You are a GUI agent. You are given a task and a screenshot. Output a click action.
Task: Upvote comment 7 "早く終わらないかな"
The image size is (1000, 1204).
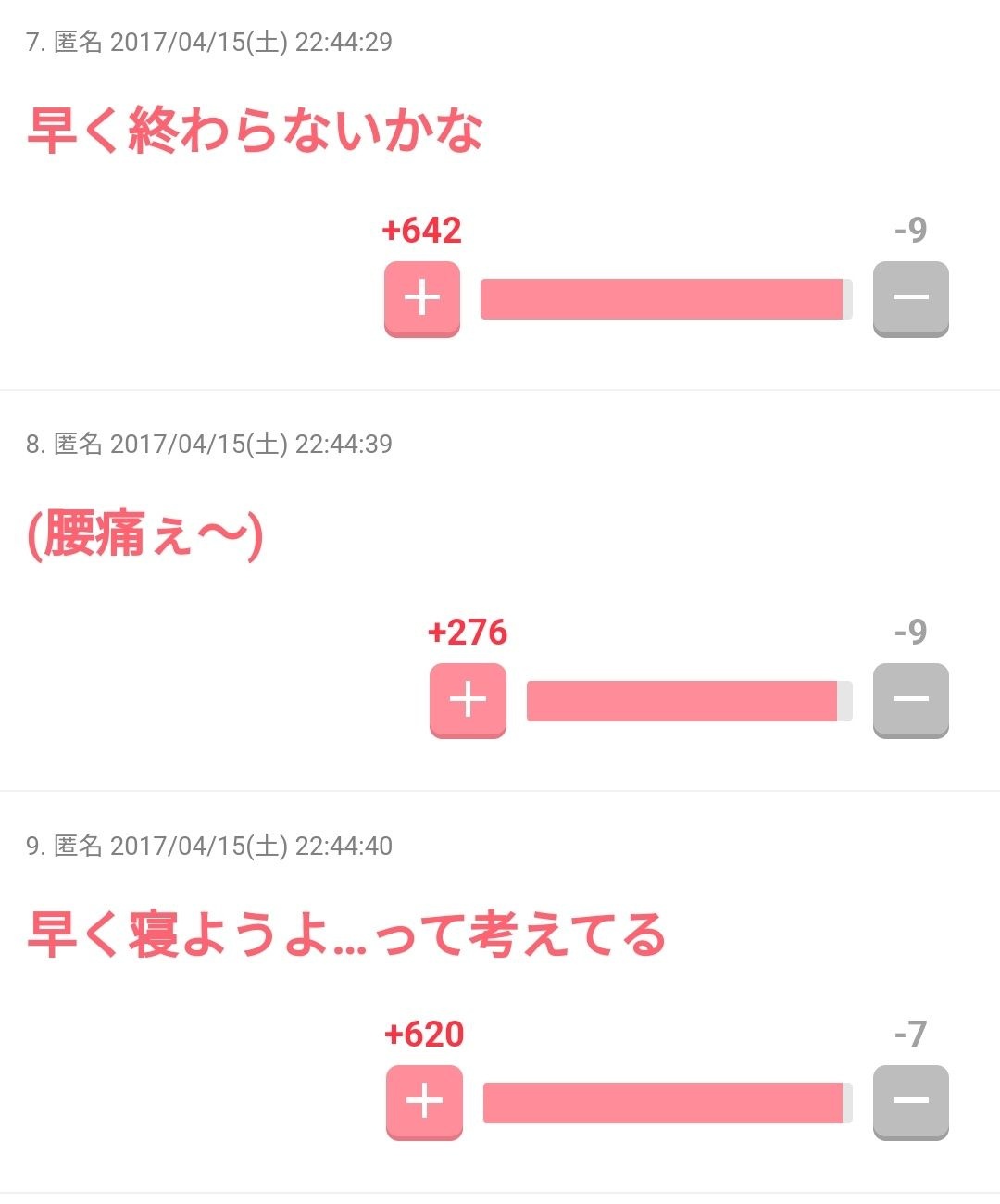pos(422,298)
